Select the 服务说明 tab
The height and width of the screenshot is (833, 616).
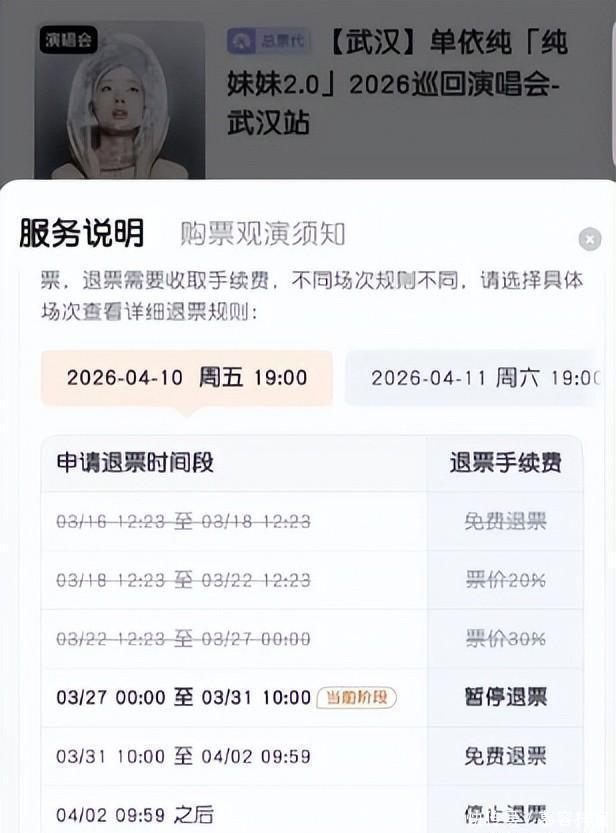[x=82, y=233]
